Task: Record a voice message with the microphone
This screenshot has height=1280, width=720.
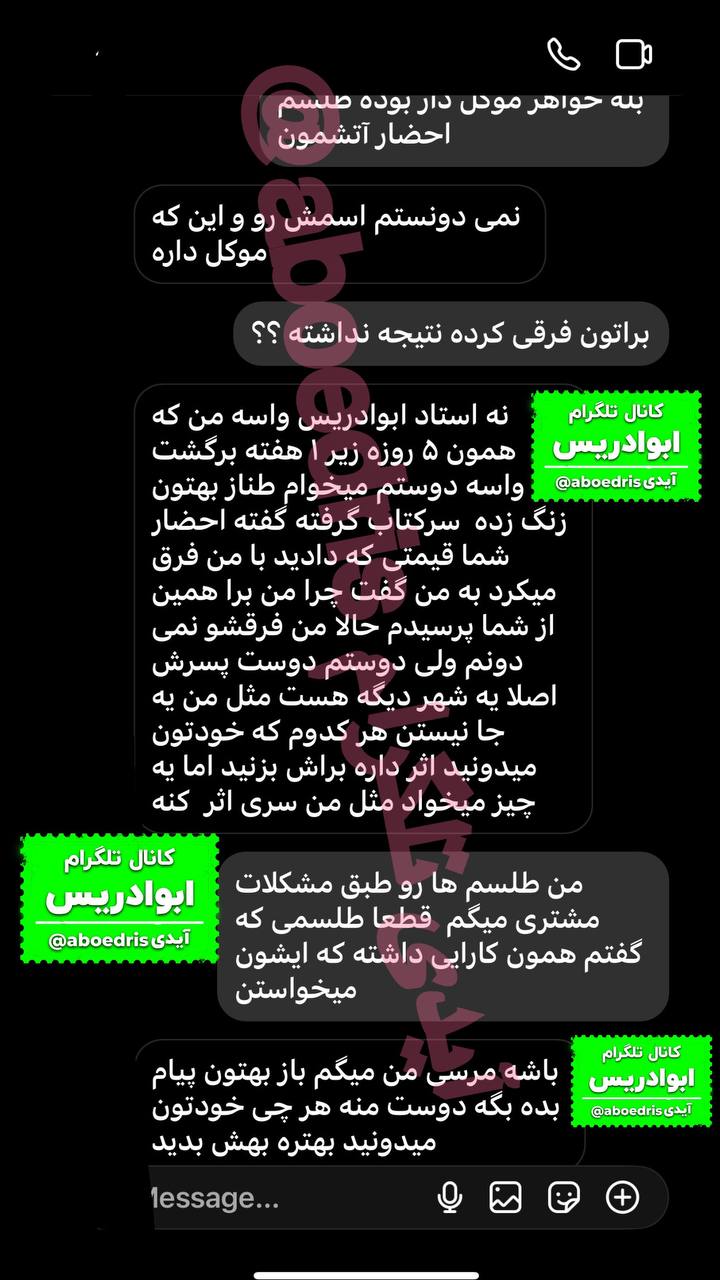Action: 450,1197
